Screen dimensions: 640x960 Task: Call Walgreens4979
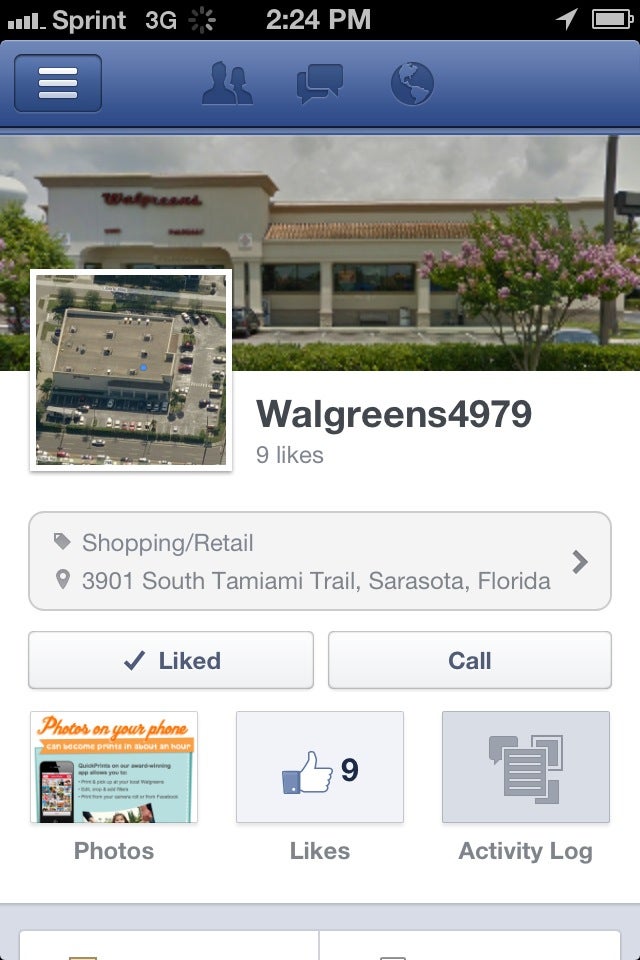[469, 660]
